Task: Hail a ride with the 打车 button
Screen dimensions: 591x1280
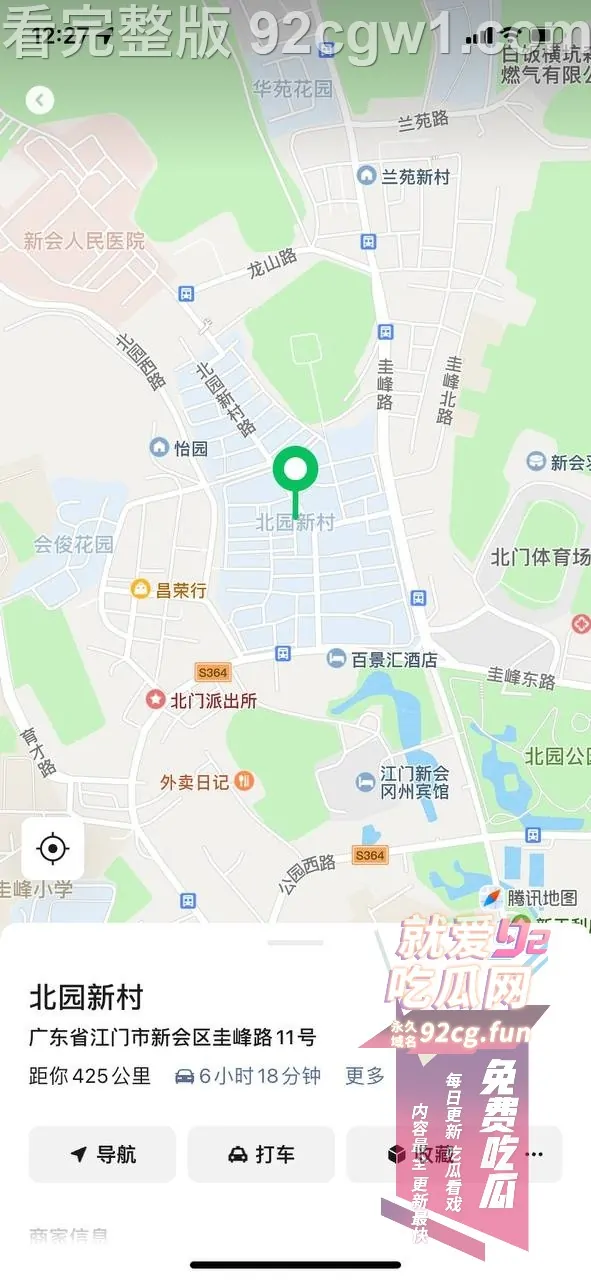Action: pyautogui.click(x=261, y=1154)
